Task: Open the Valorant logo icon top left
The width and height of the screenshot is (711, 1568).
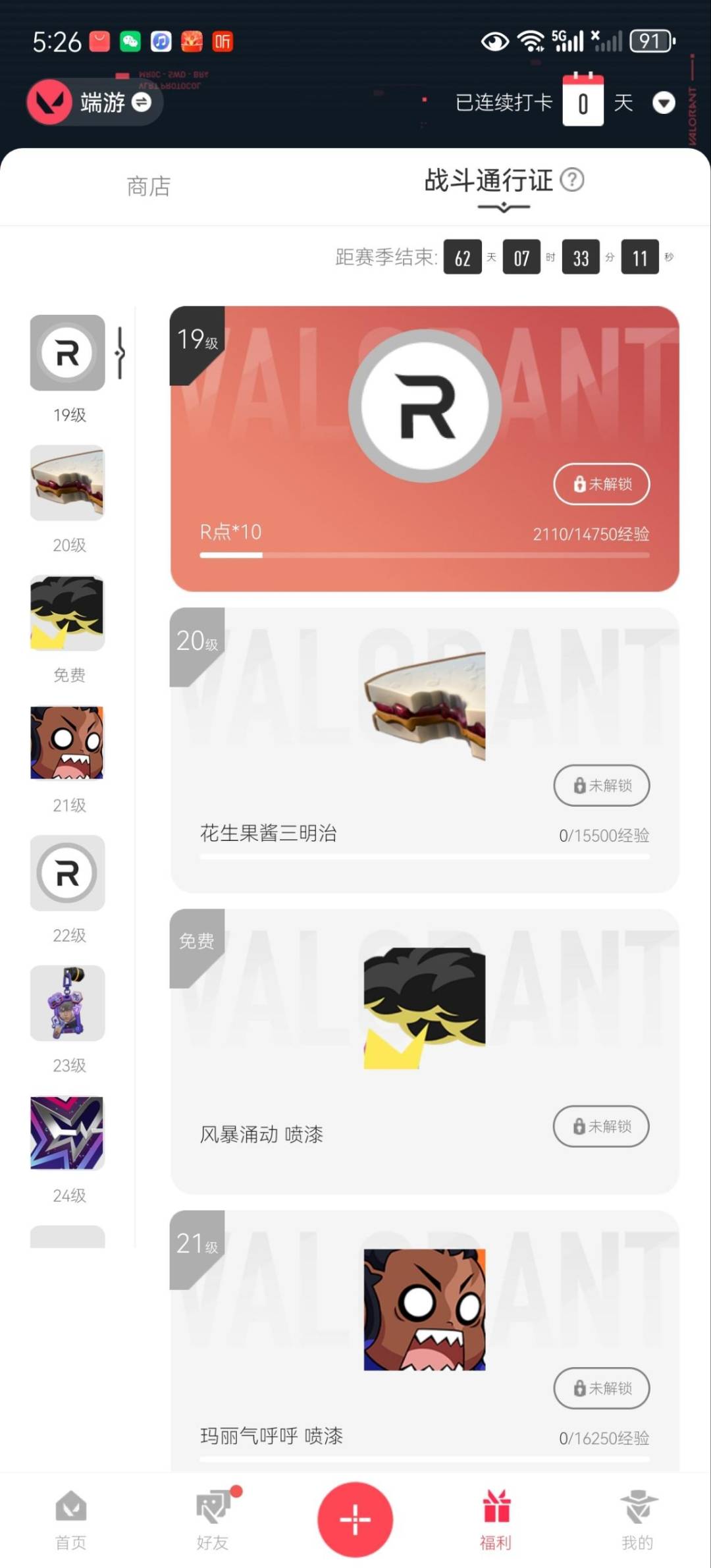Action: [x=50, y=103]
